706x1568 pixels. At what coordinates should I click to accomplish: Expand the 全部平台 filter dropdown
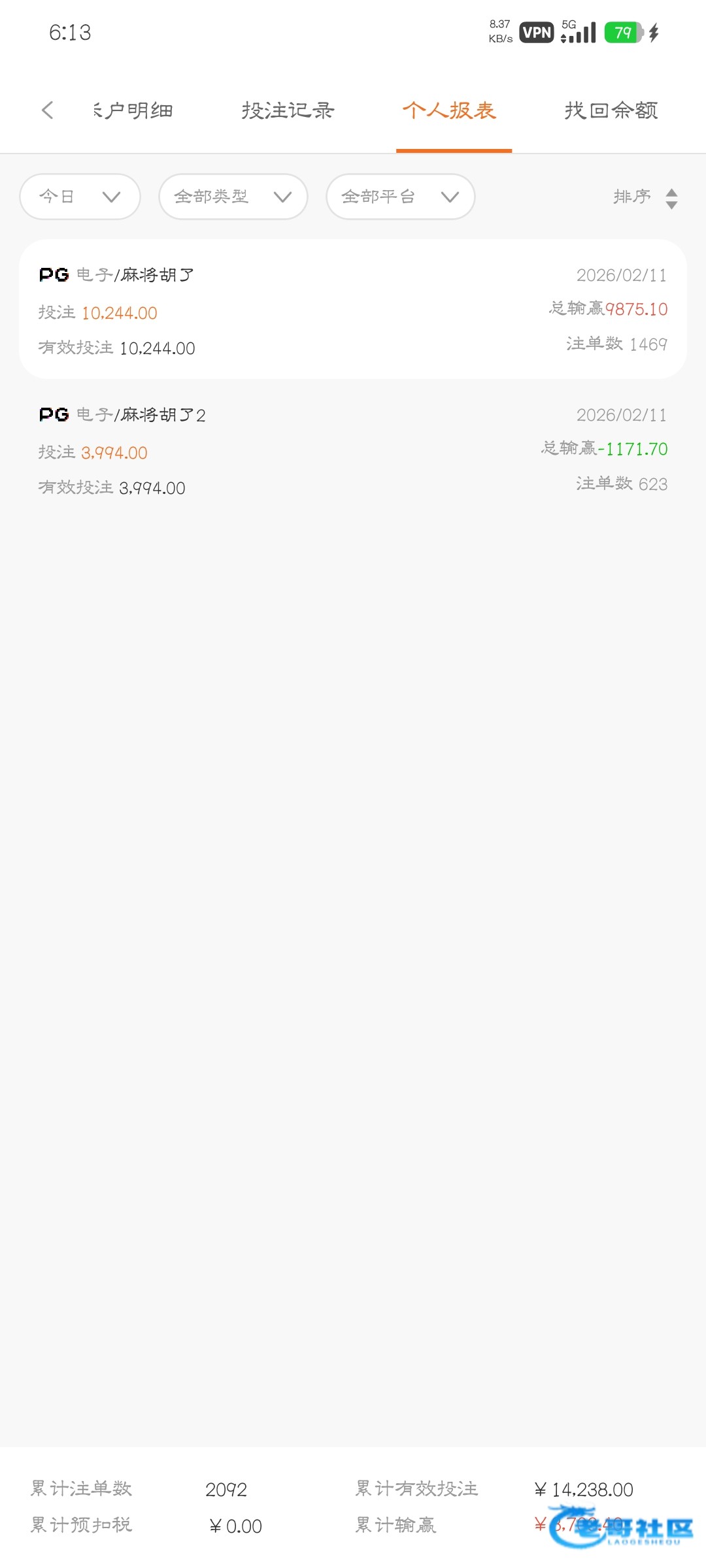click(x=400, y=197)
